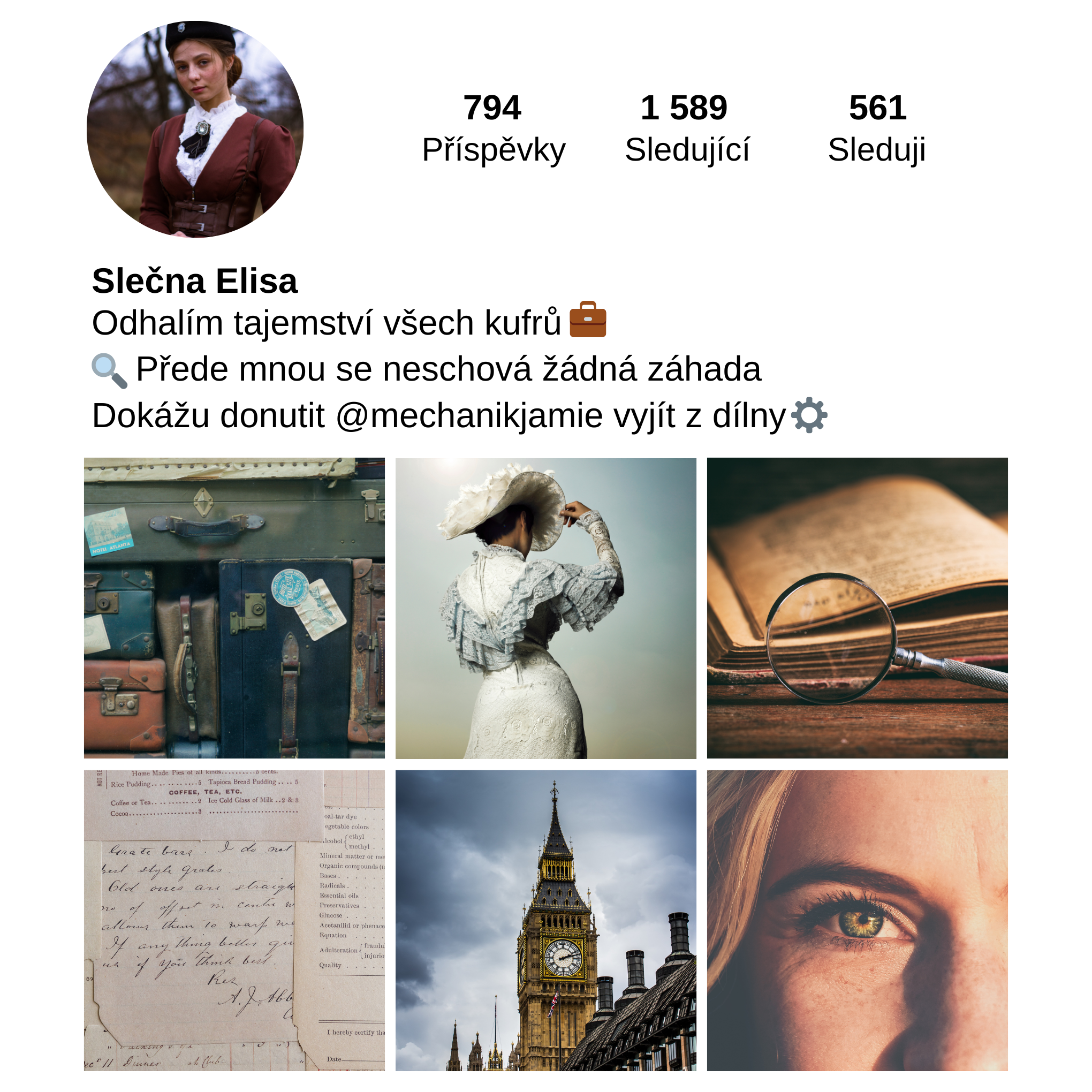Open the magnifying glass and book post
The width and height of the screenshot is (1092, 1092).
(x=857, y=608)
